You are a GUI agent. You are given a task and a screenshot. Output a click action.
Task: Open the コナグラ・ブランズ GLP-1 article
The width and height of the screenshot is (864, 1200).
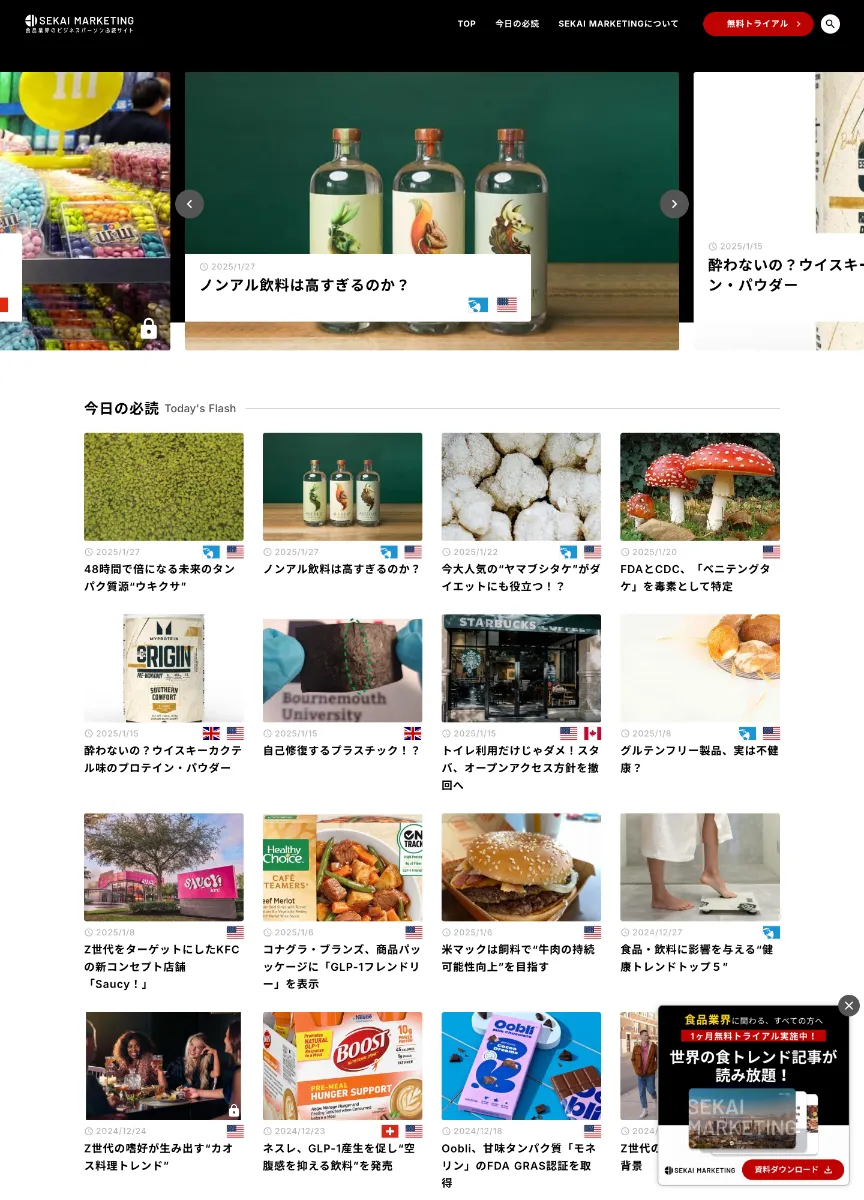[342, 966]
